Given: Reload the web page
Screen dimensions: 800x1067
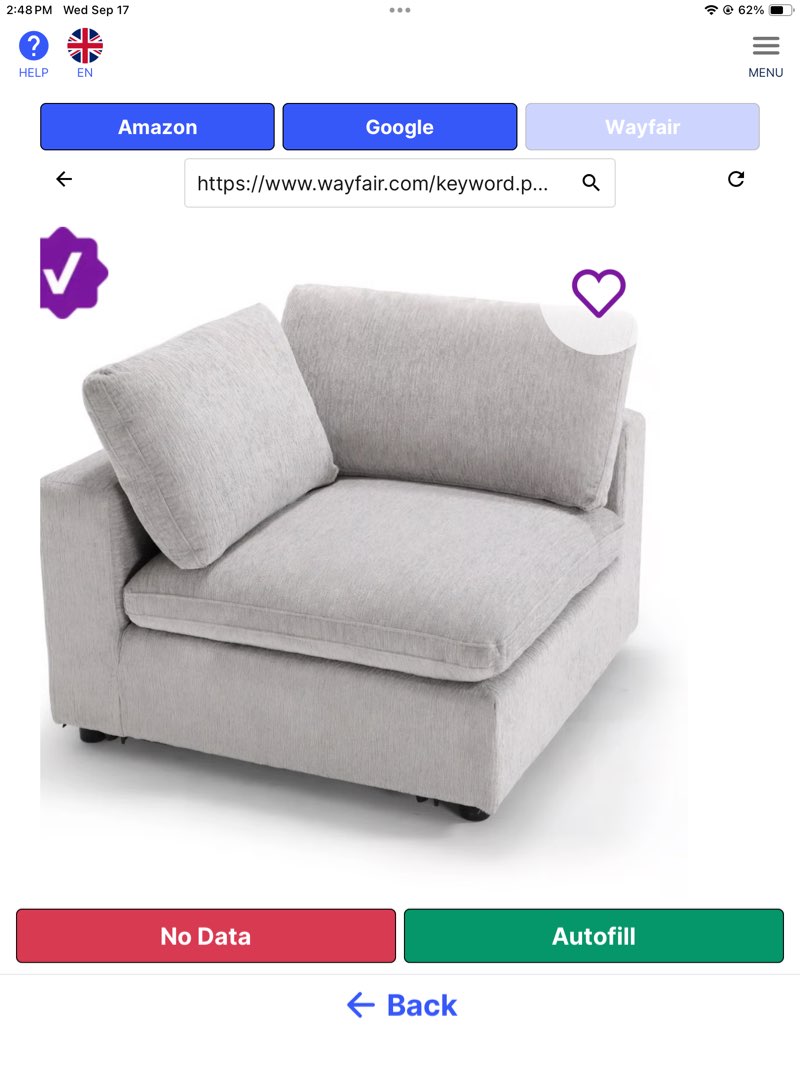Looking at the screenshot, I should [736, 179].
